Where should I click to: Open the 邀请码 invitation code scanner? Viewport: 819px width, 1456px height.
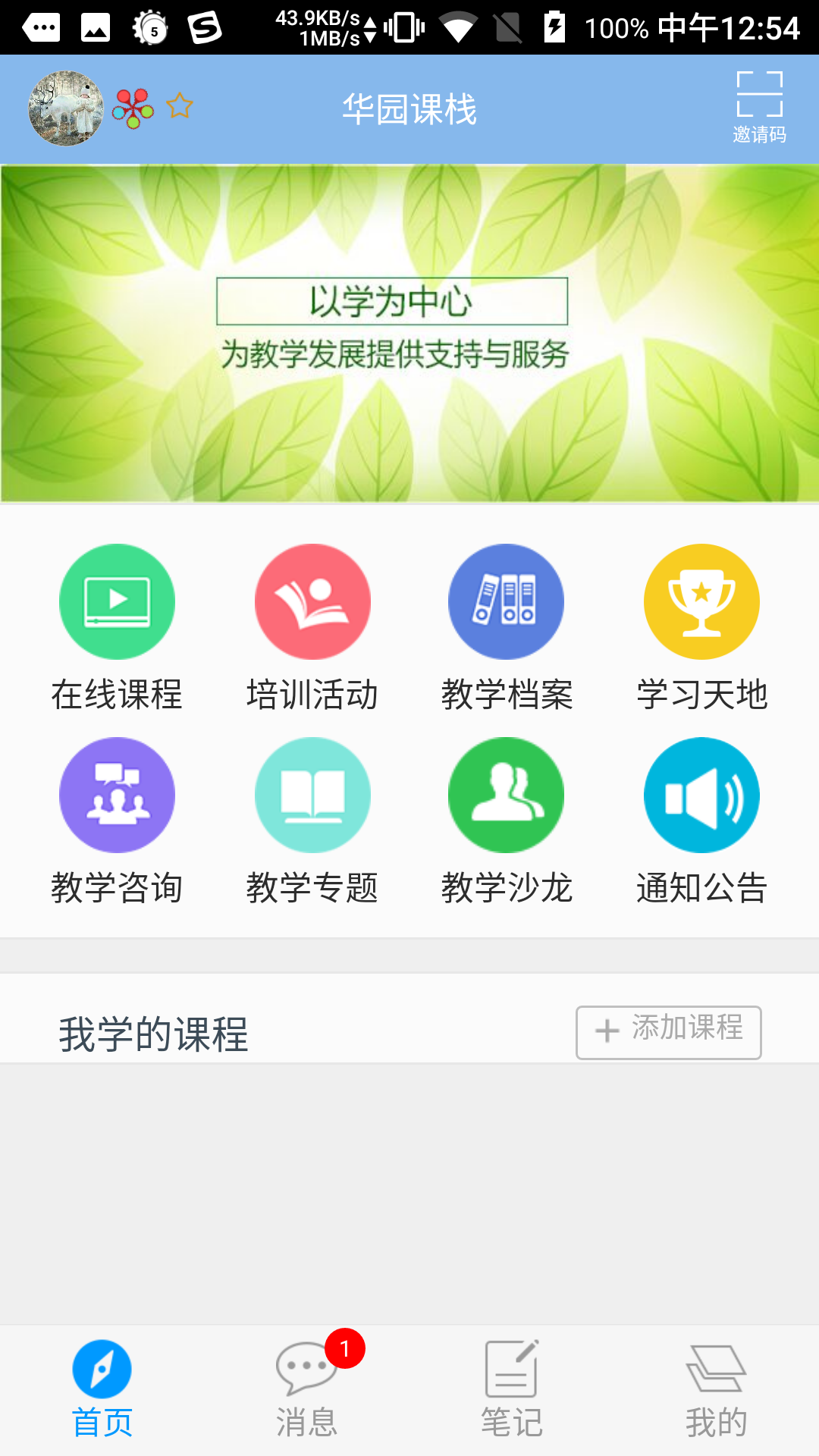(x=759, y=106)
